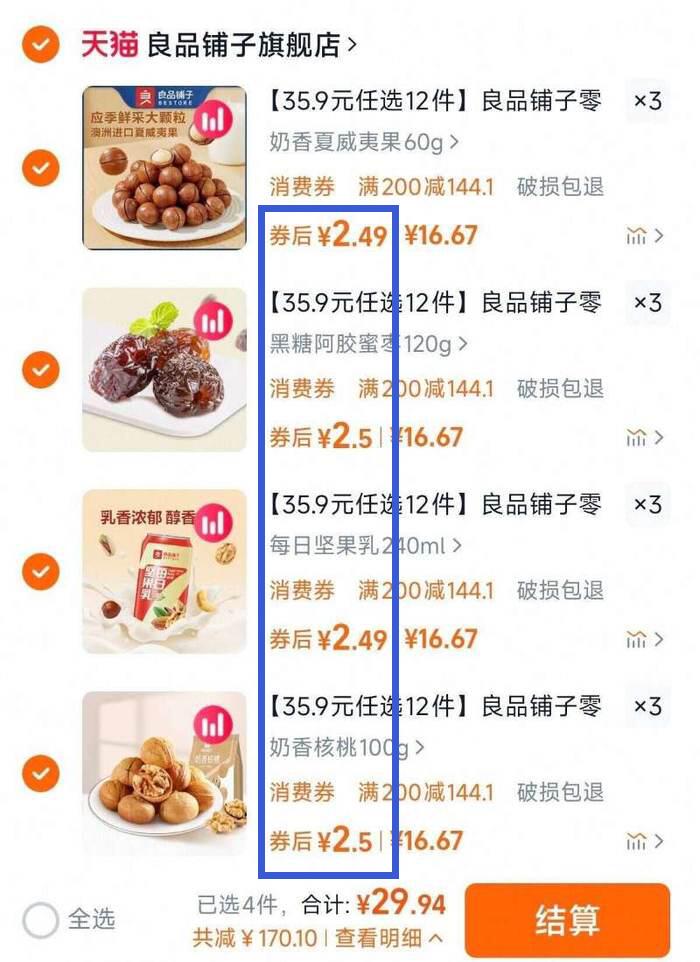View price trend for 奶香核桃 item

[644, 841]
